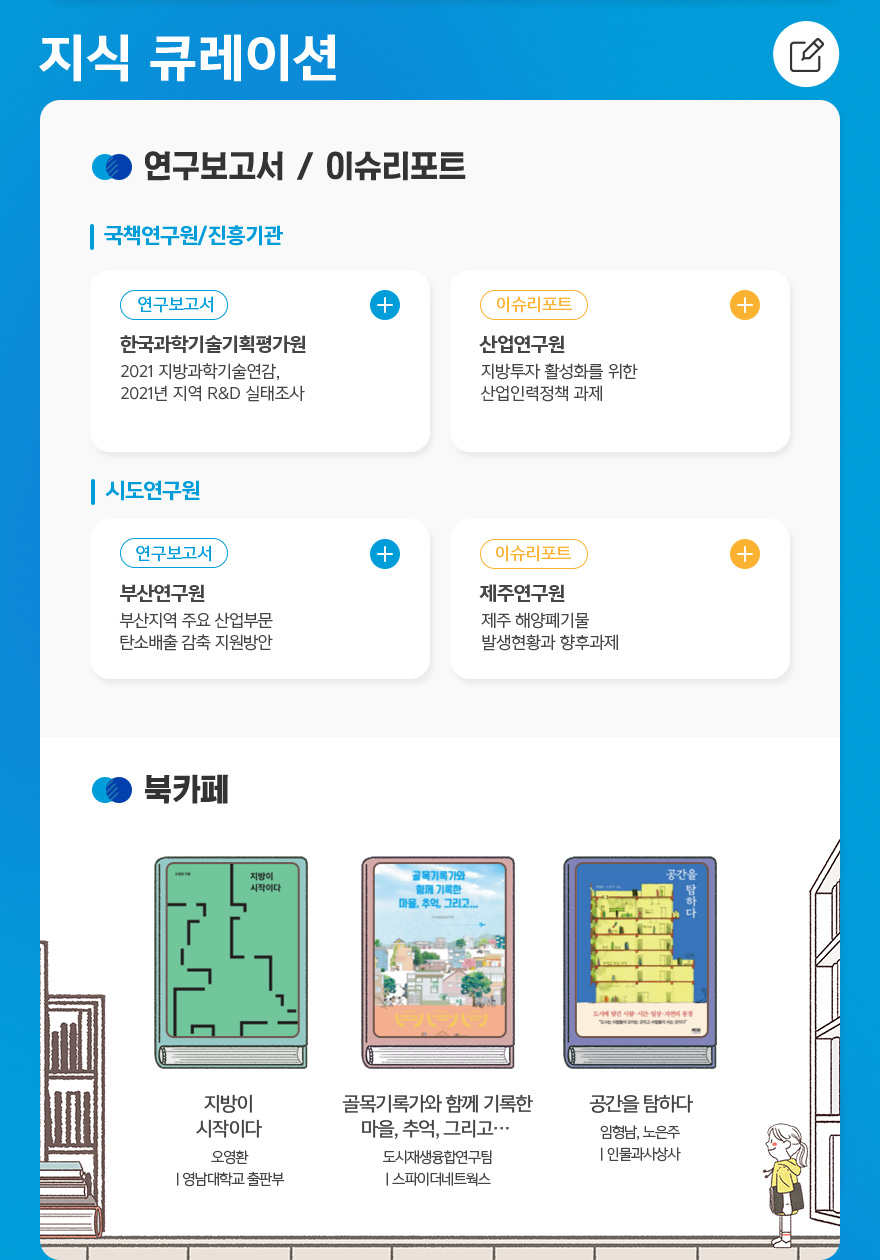Tap the edit pencil icon at top
This screenshot has width=880, height=1260.
(x=806, y=54)
